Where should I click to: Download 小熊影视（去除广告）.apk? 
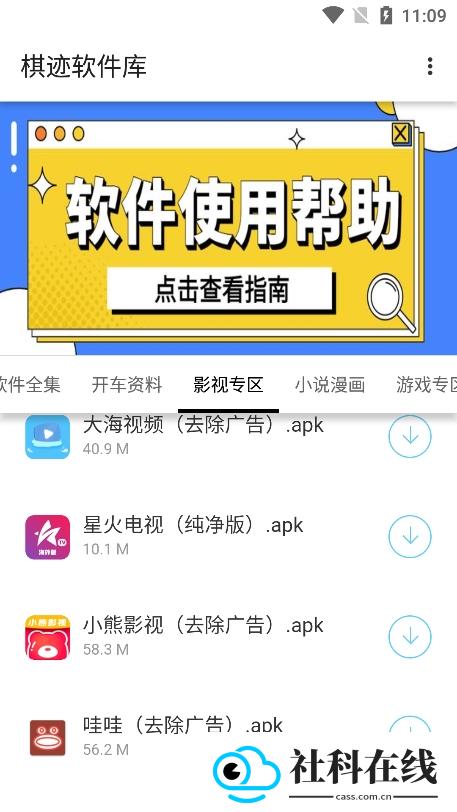pos(410,637)
